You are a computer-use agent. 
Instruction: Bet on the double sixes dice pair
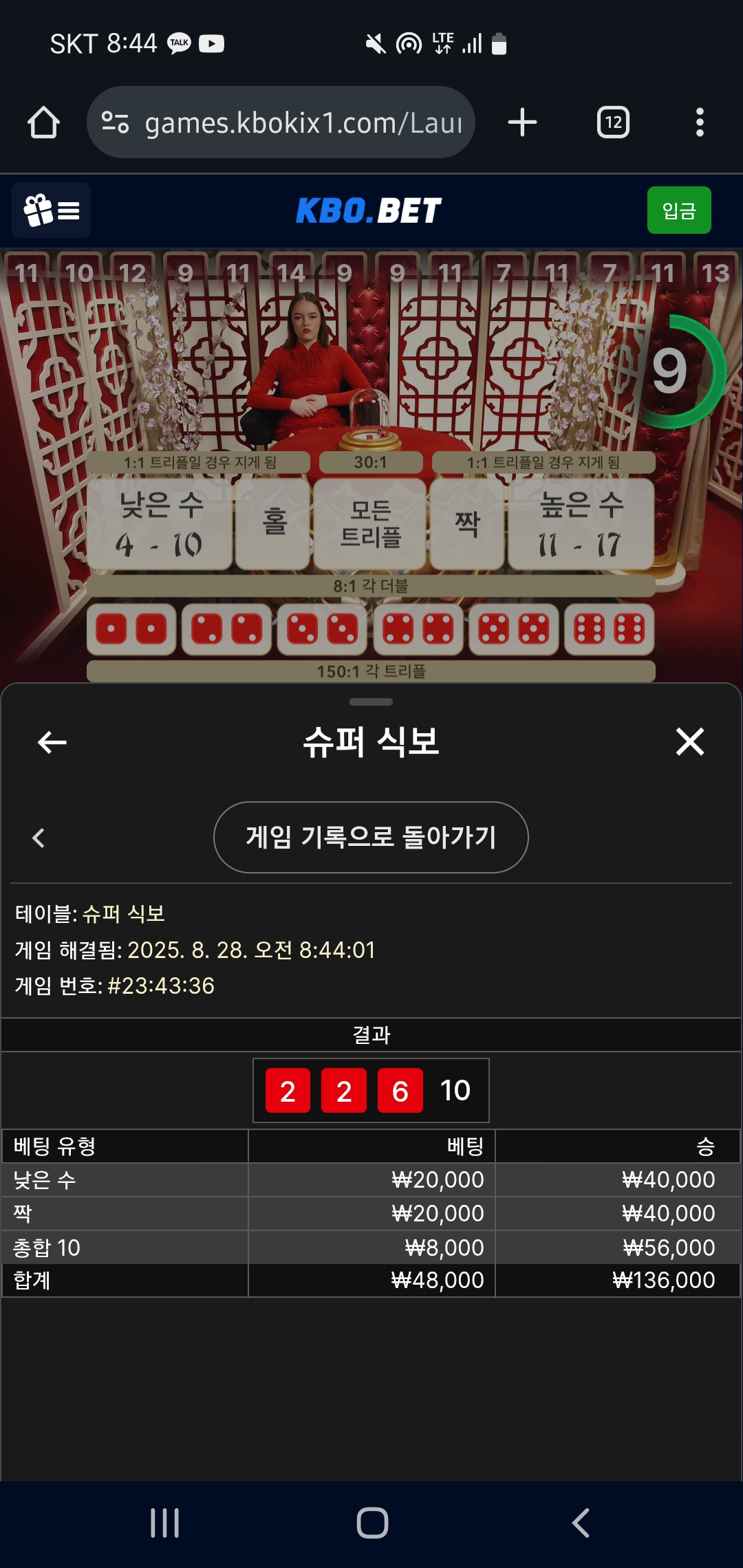click(609, 629)
